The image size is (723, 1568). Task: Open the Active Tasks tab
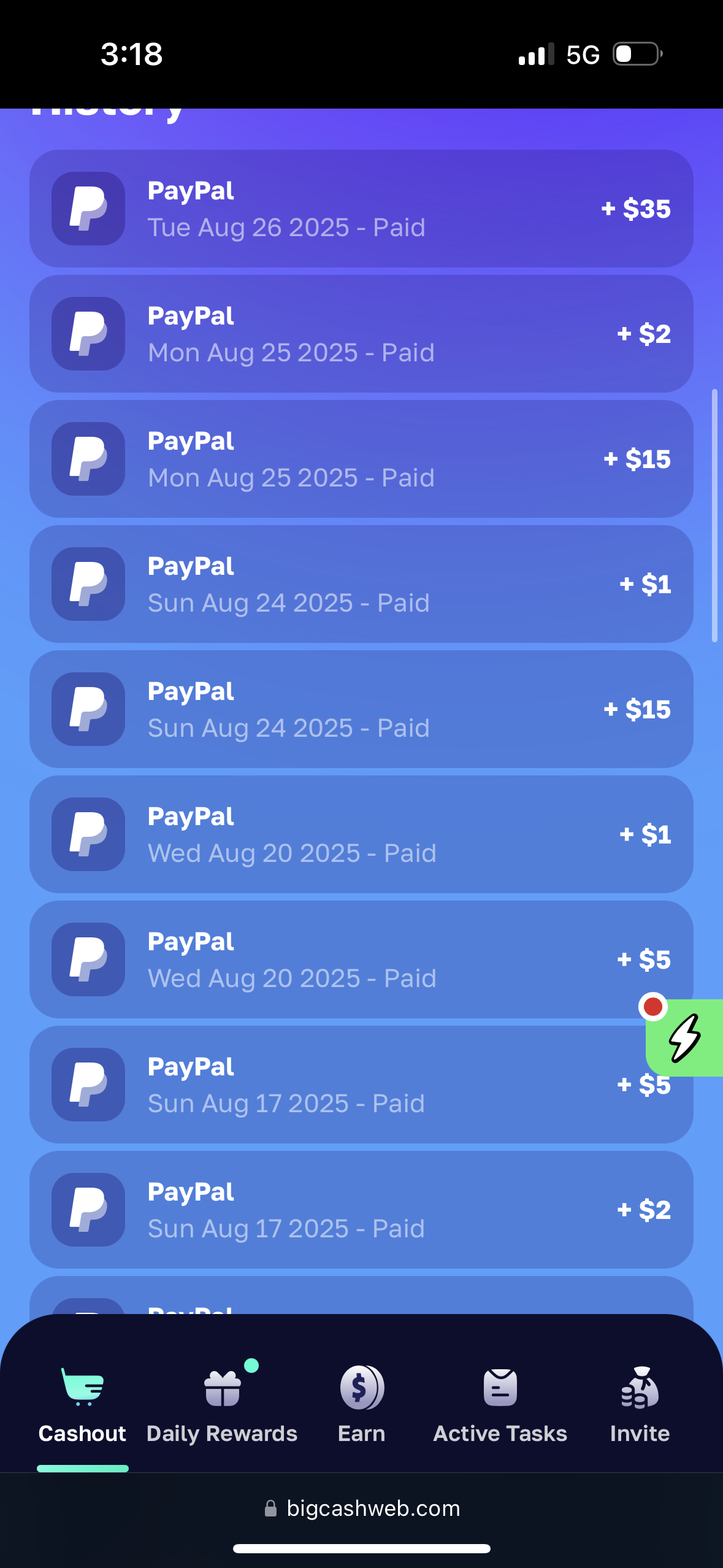(x=500, y=1405)
